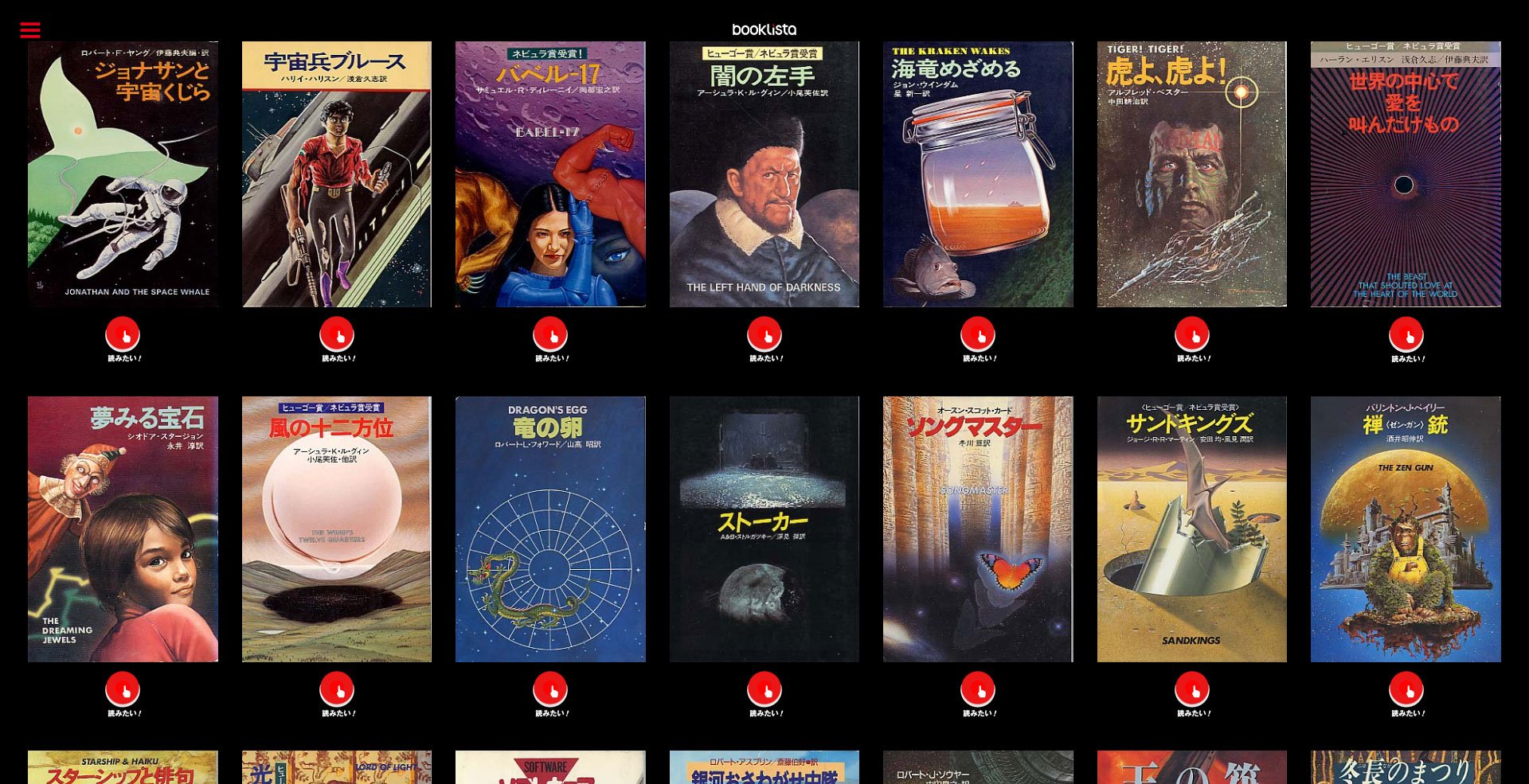Image resolution: width=1529 pixels, height=784 pixels.
Task: Mark 世界の中心で愛を叫んだけもの as want to read
Action: 1406,335
